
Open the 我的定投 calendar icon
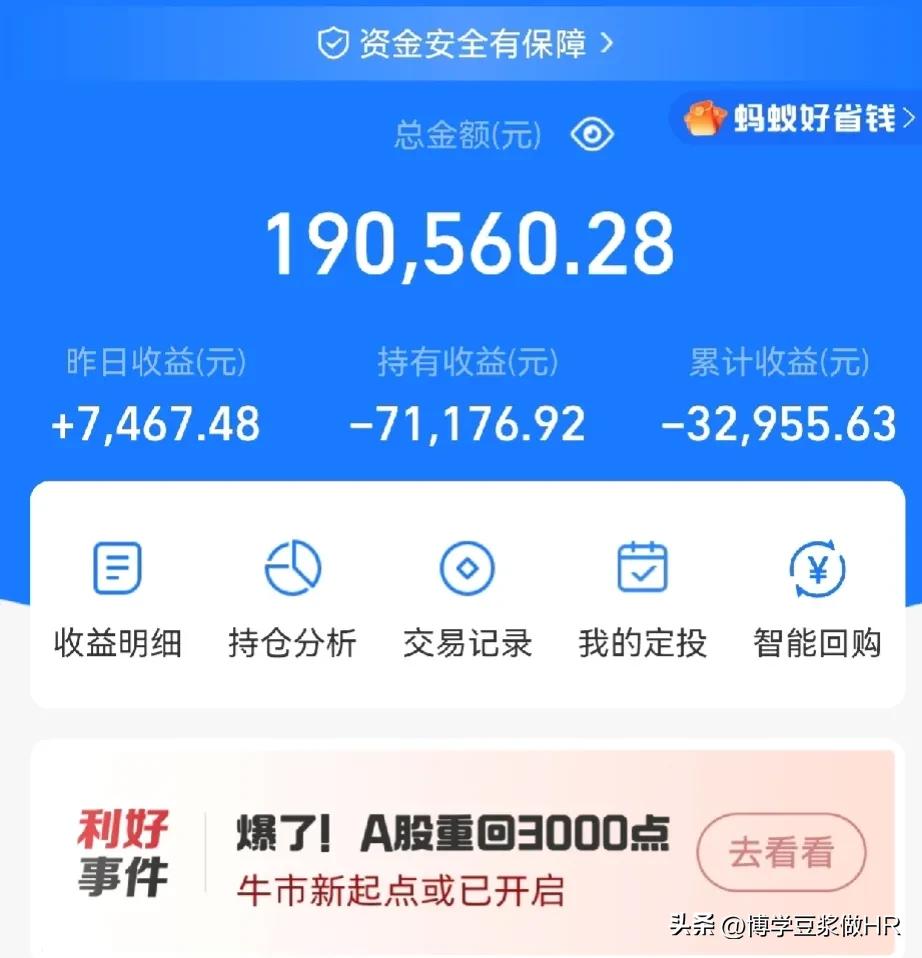(x=641, y=567)
